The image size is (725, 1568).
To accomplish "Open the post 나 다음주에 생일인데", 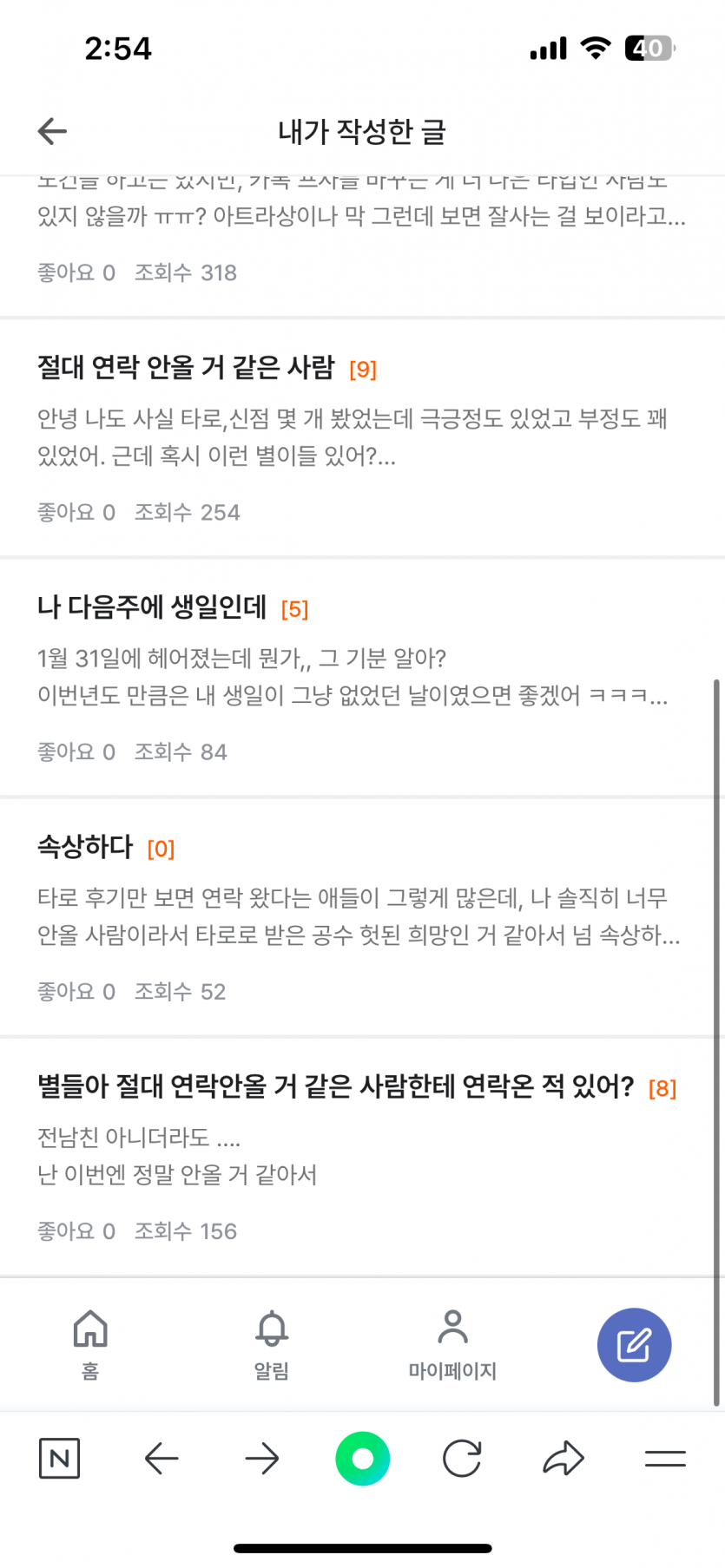I will pyautogui.click(x=152, y=607).
